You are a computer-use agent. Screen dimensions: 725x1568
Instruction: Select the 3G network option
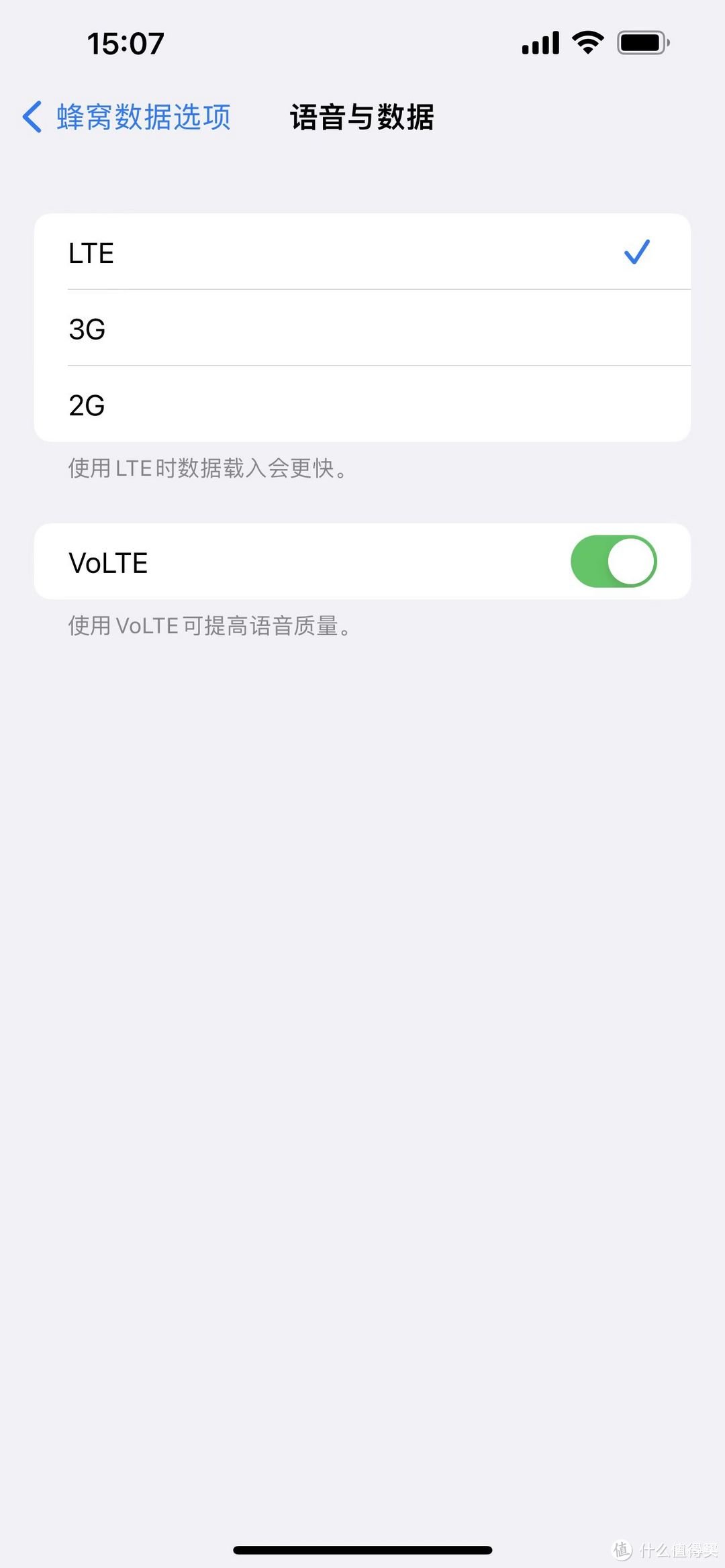click(x=362, y=328)
